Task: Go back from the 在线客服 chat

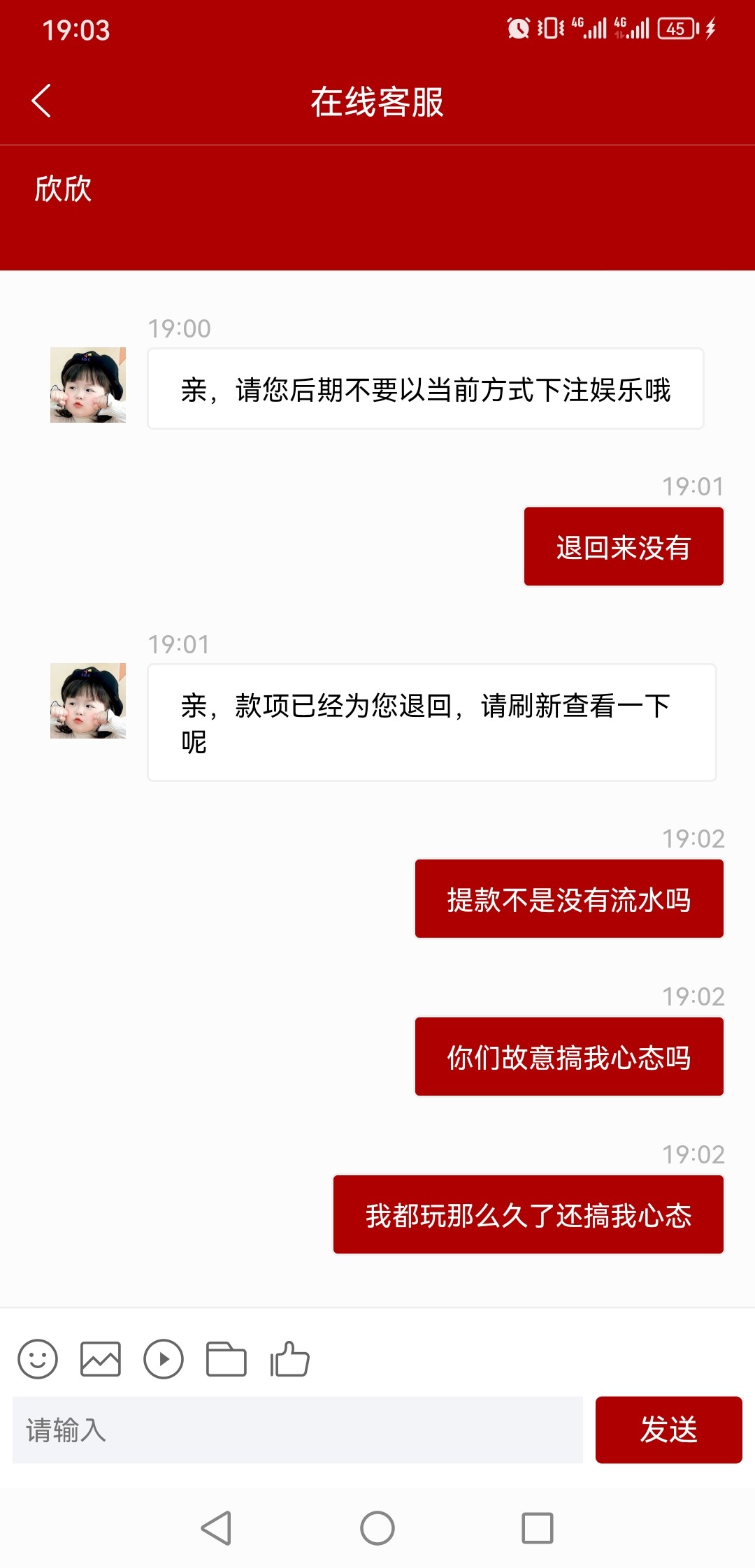Action: pyautogui.click(x=42, y=101)
